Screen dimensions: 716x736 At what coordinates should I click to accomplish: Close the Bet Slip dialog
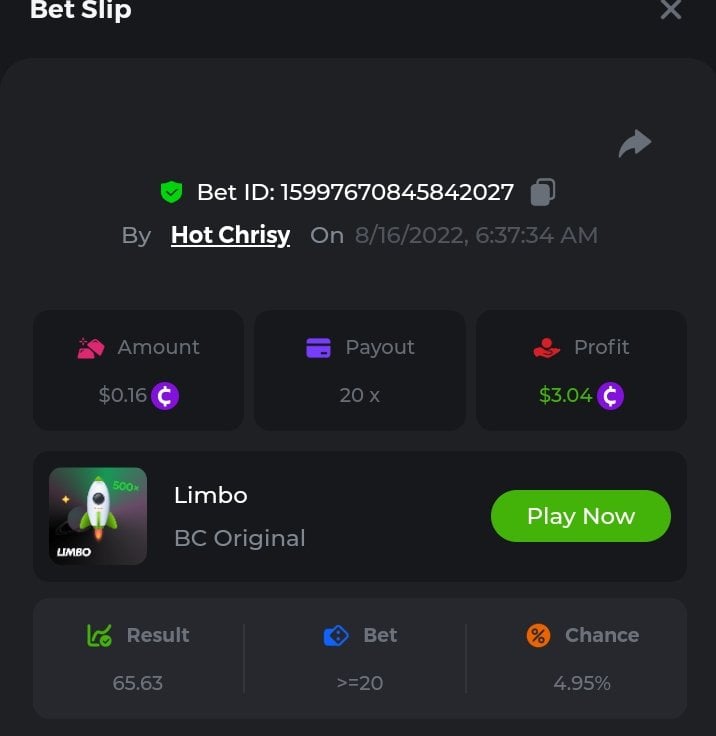coord(670,10)
